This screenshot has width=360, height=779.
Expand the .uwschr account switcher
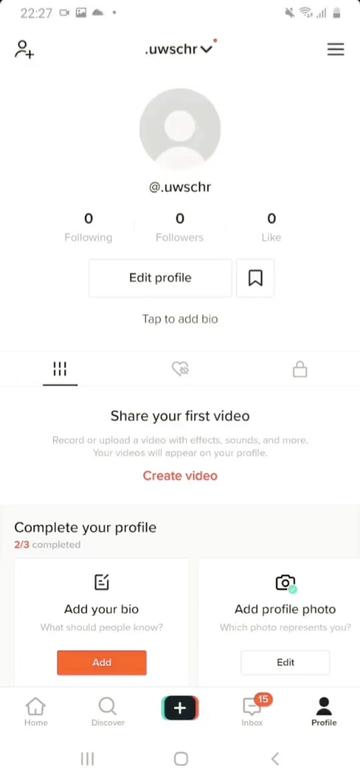(x=179, y=49)
